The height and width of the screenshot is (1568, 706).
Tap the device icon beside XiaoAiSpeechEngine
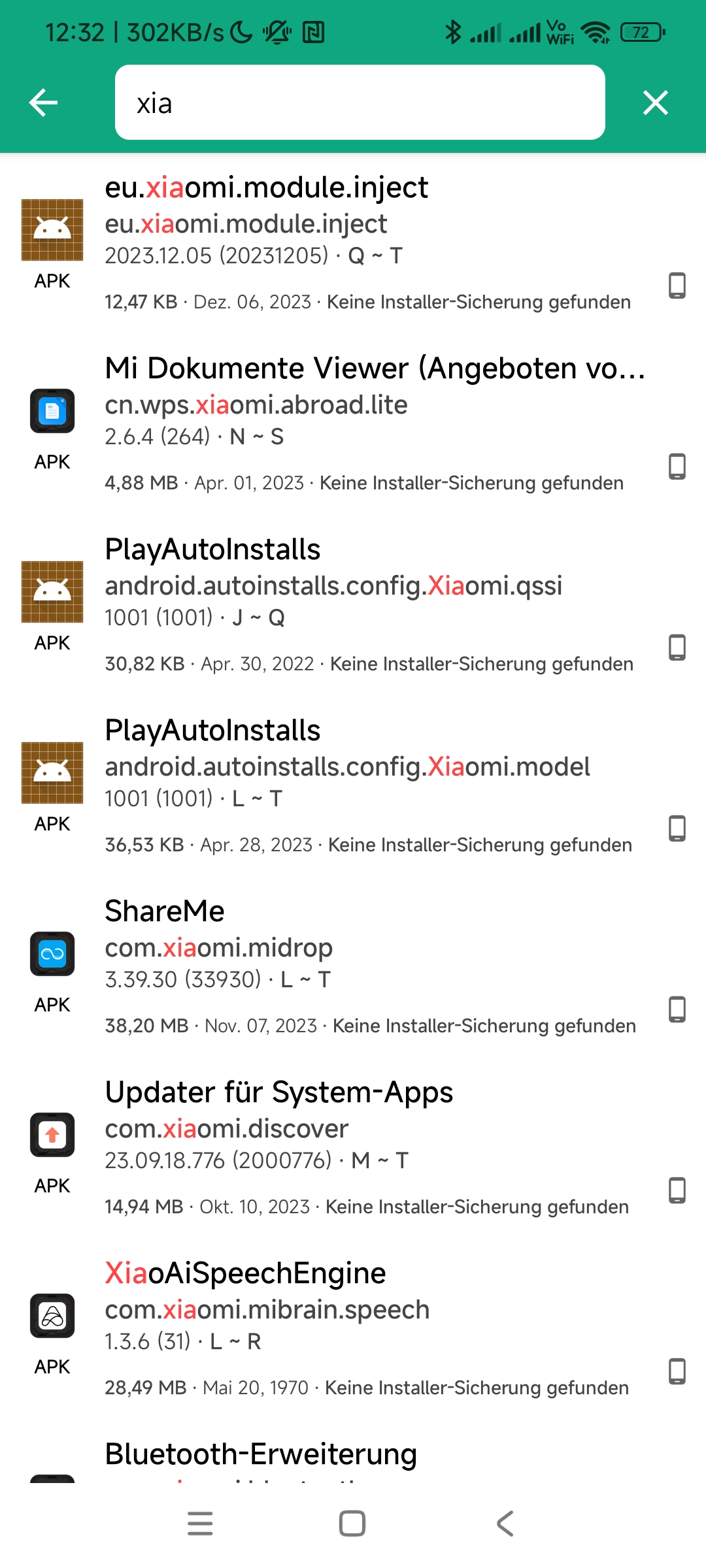pos(677,1371)
